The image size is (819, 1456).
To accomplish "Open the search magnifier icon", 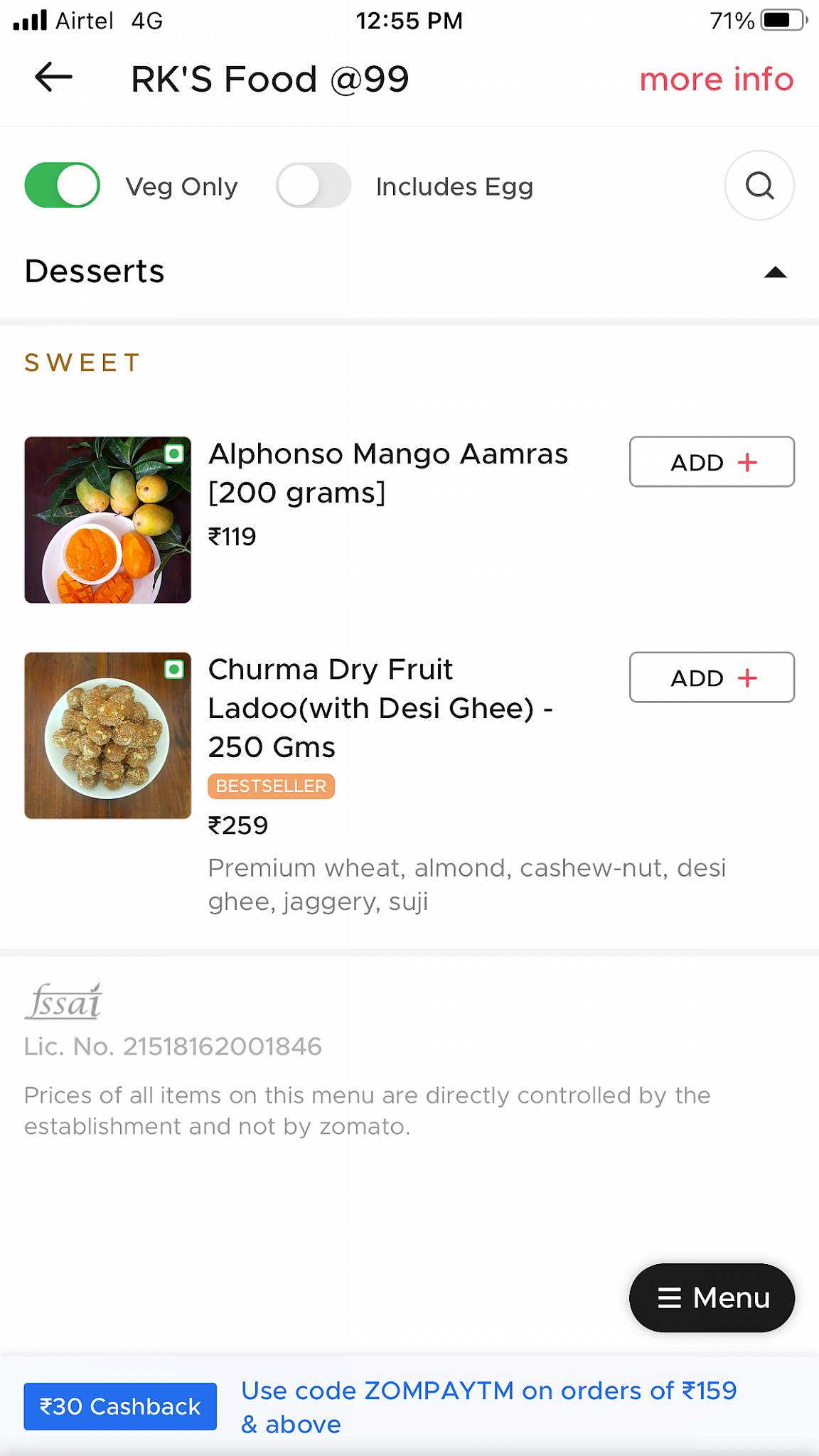I will pos(759,186).
